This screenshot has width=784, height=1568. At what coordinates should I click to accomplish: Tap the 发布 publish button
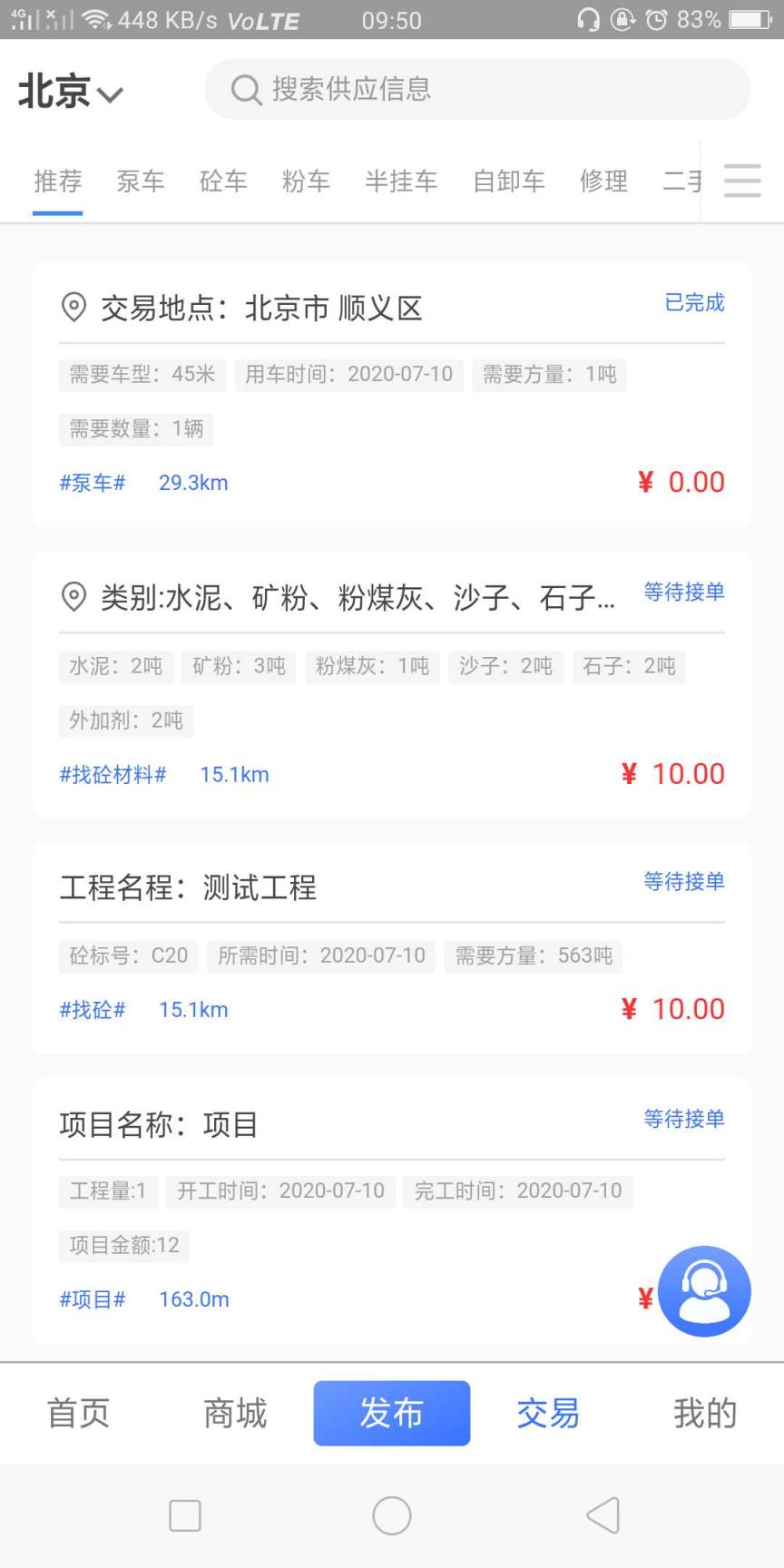(391, 1413)
